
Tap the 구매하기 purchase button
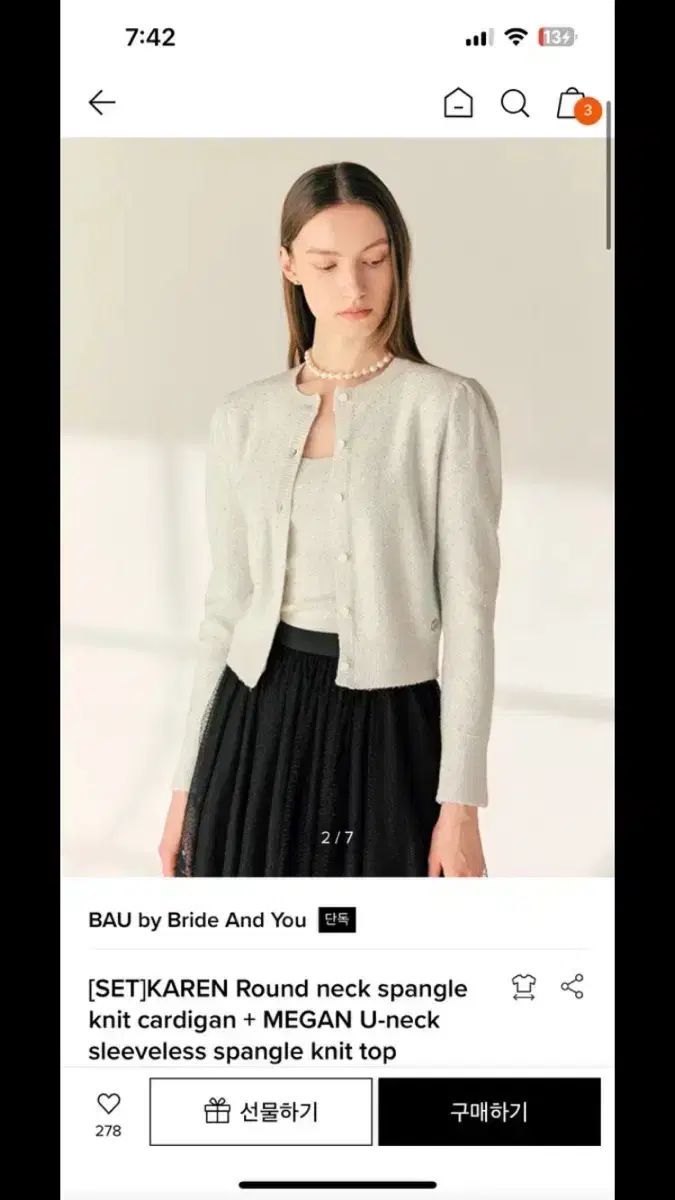point(489,1111)
